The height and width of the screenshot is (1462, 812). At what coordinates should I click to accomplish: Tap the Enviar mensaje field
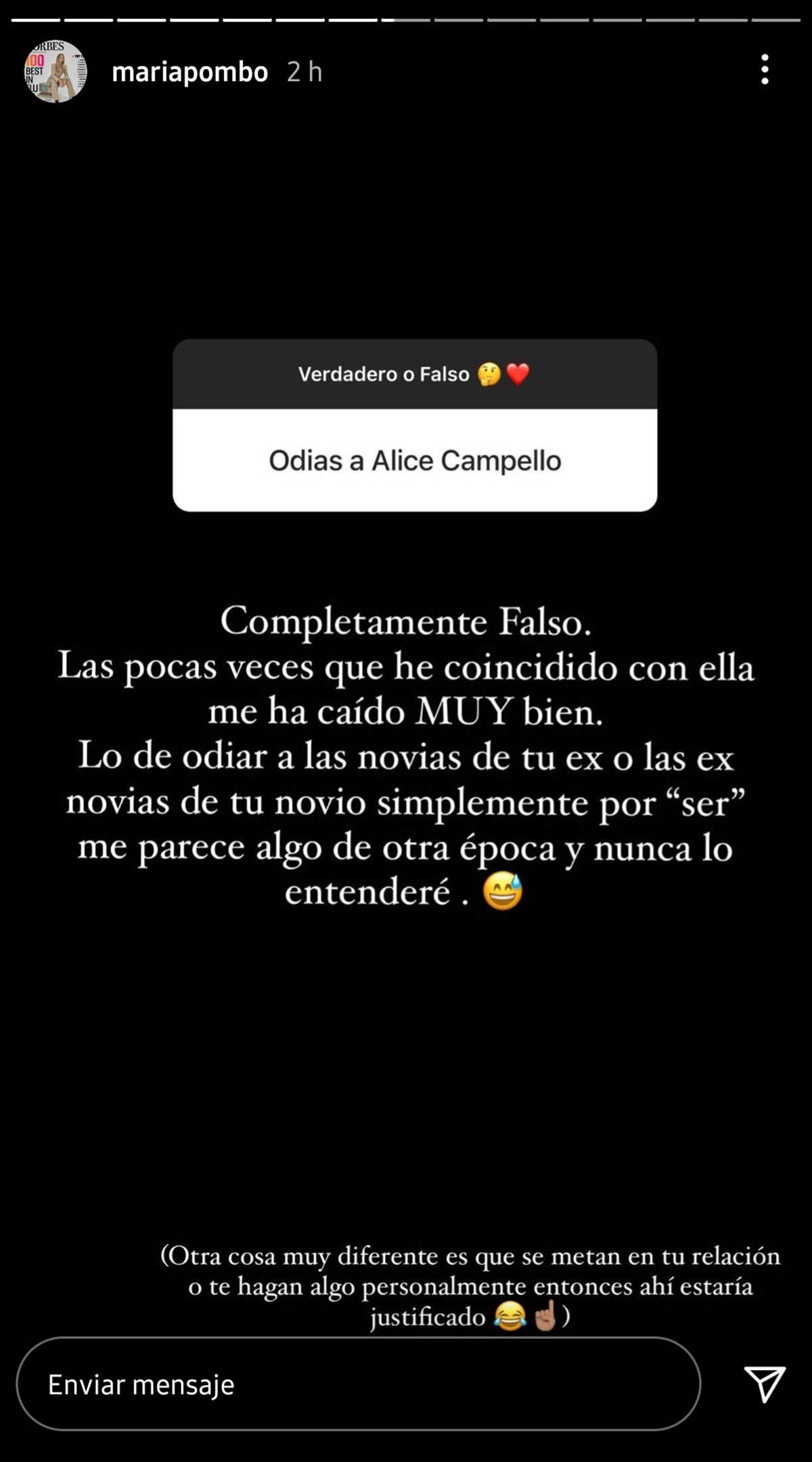359,1383
